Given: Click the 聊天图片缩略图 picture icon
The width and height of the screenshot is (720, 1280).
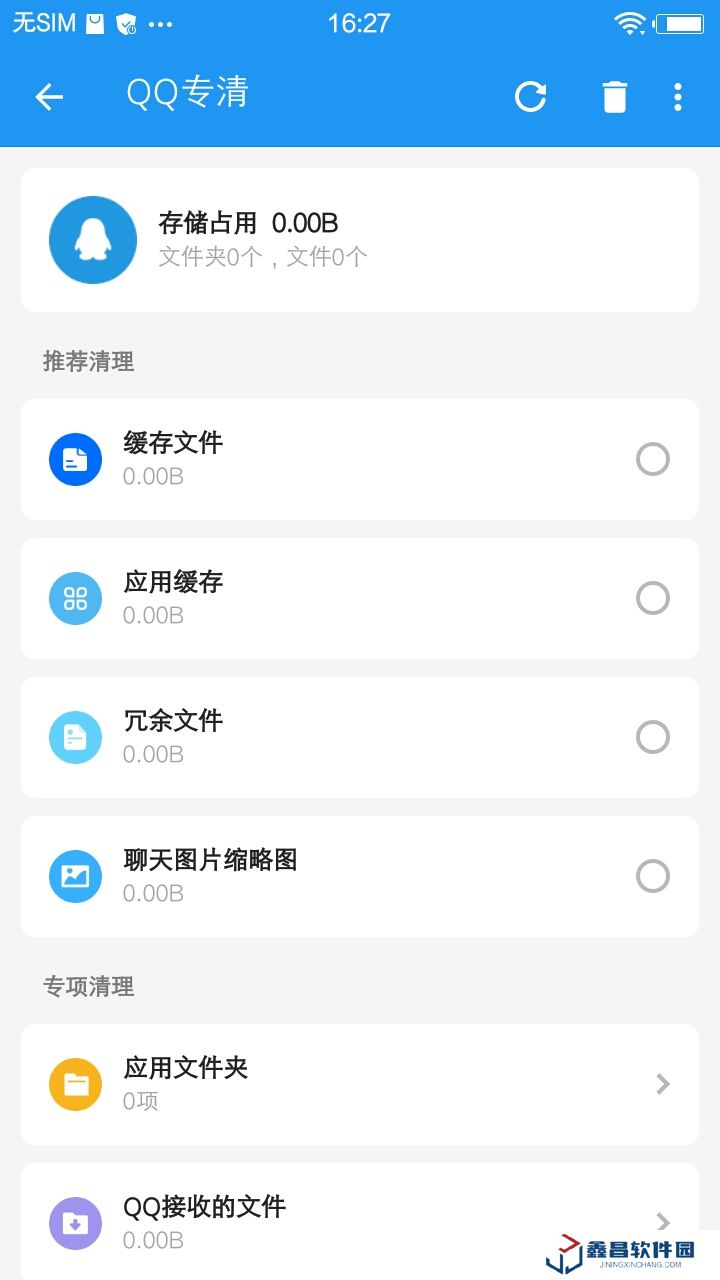Looking at the screenshot, I should point(74,876).
